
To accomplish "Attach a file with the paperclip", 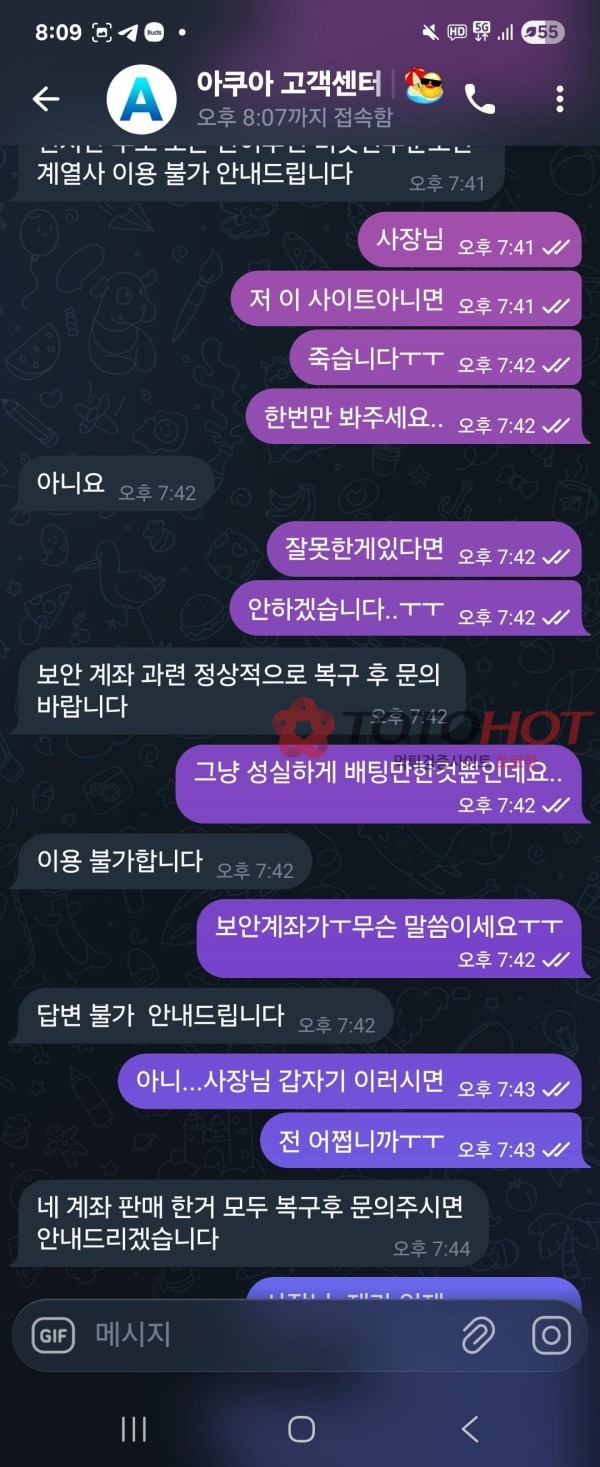I will (x=479, y=1335).
